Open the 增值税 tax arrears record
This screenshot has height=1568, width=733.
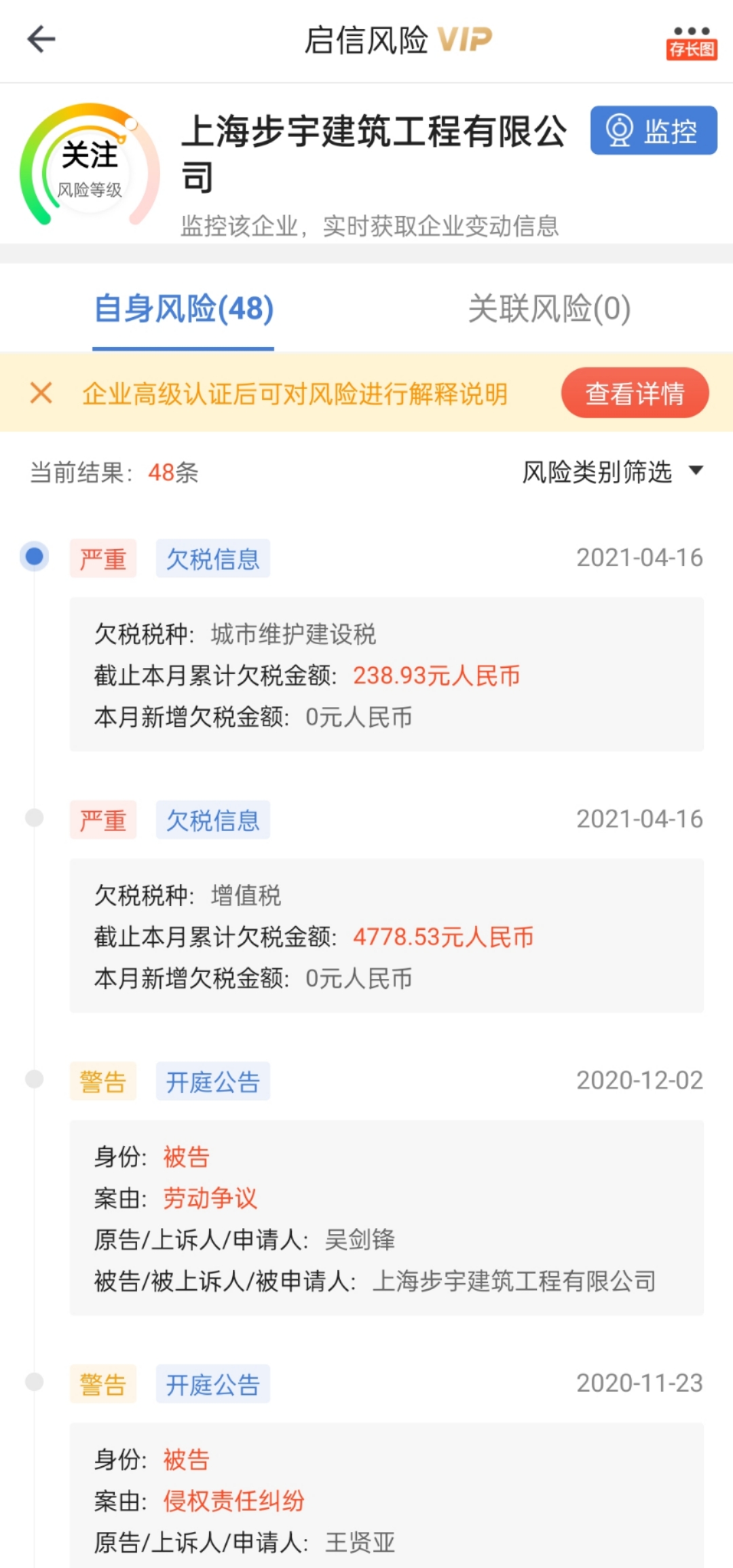[x=386, y=935]
